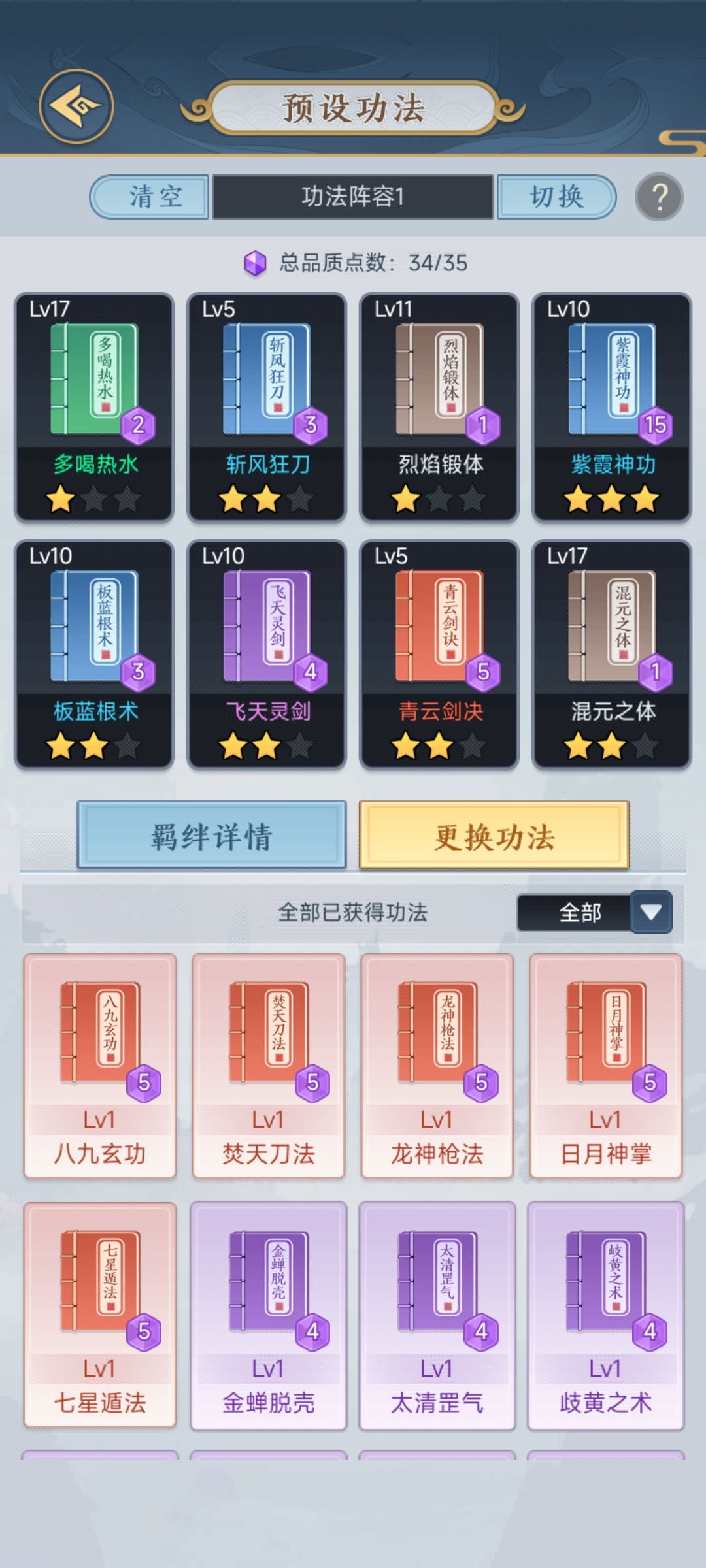
Task: Select the equipped 斩风狂刀 skill card
Action: click(267, 406)
